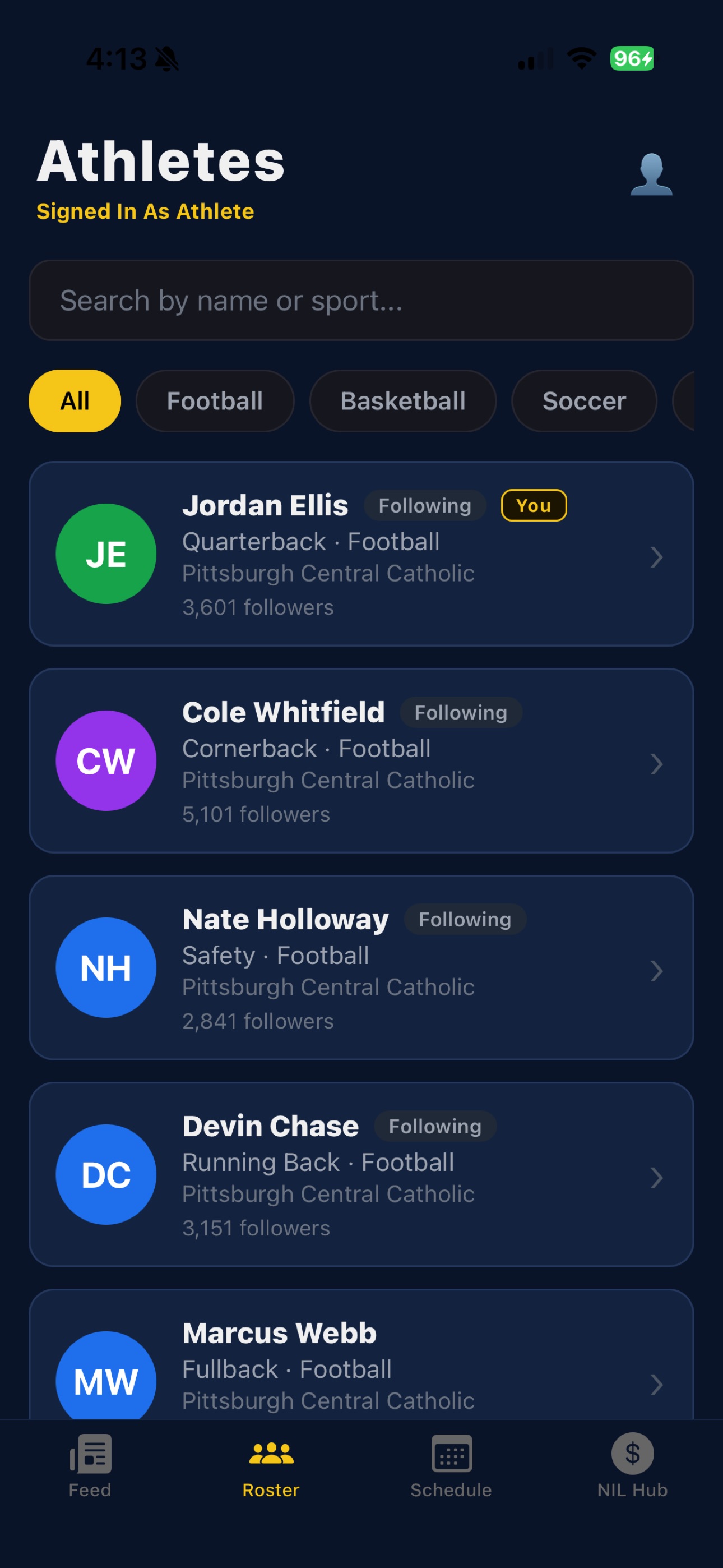Filter athletes by Basketball
723x1568 pixels.
point(403,401)
